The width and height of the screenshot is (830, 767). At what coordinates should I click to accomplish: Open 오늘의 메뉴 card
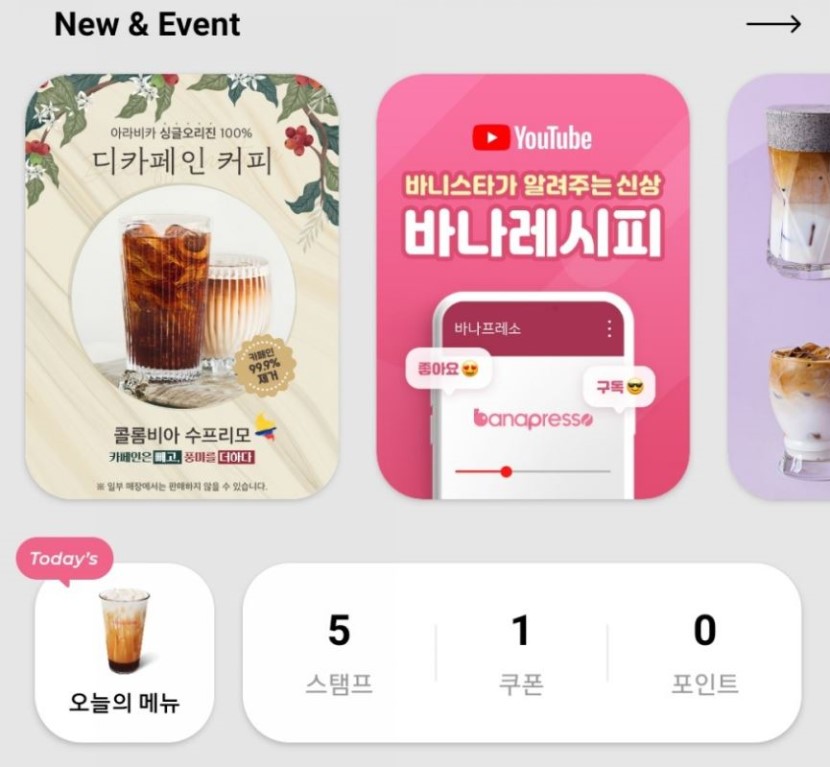coord(124,652)
